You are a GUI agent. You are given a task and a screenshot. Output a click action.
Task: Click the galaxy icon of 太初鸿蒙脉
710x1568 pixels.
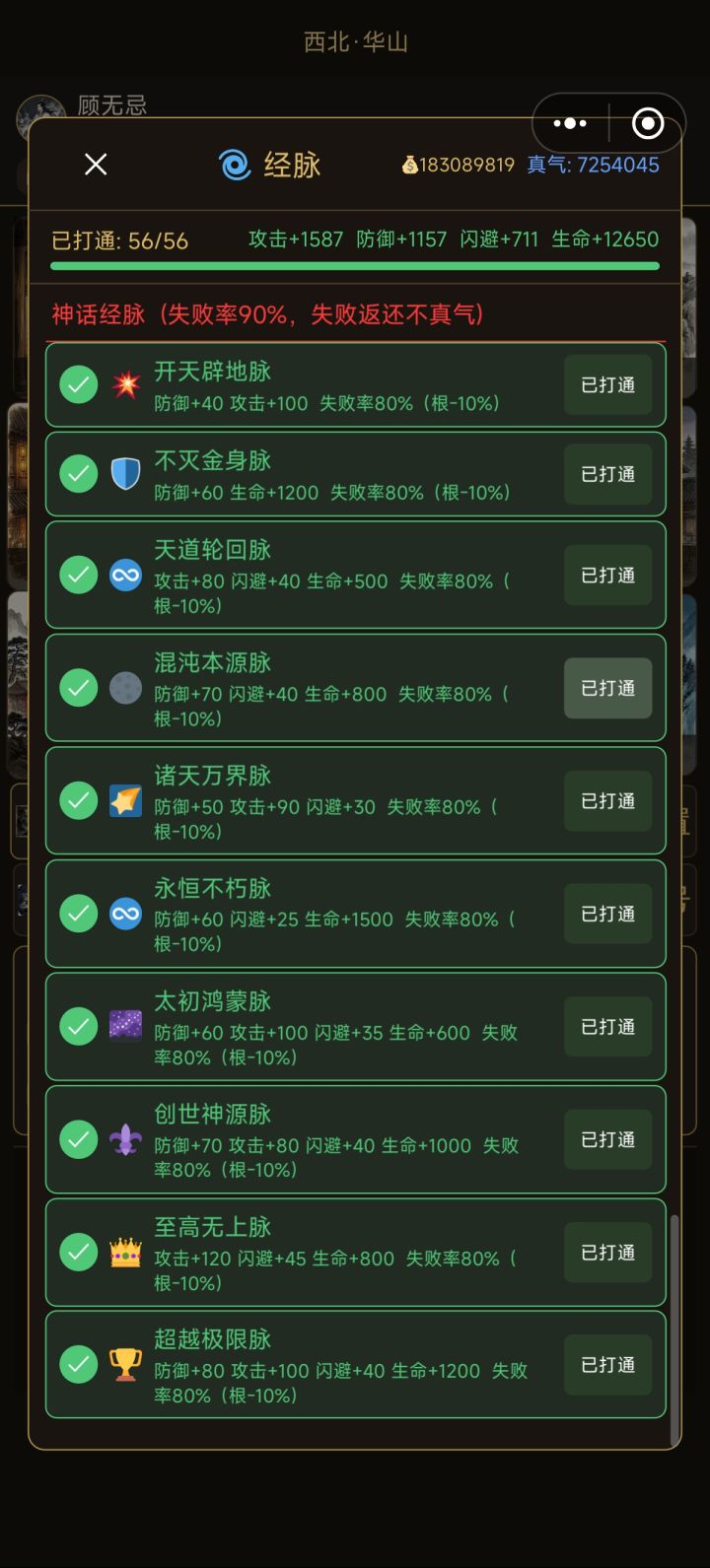point(126,1026)
